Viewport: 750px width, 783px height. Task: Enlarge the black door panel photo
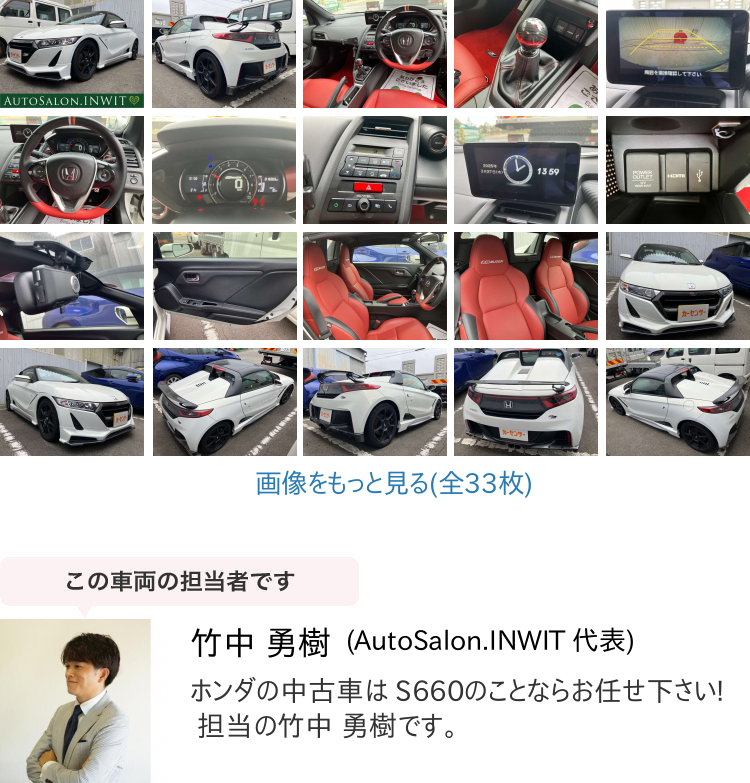click(x=224, y=287)
